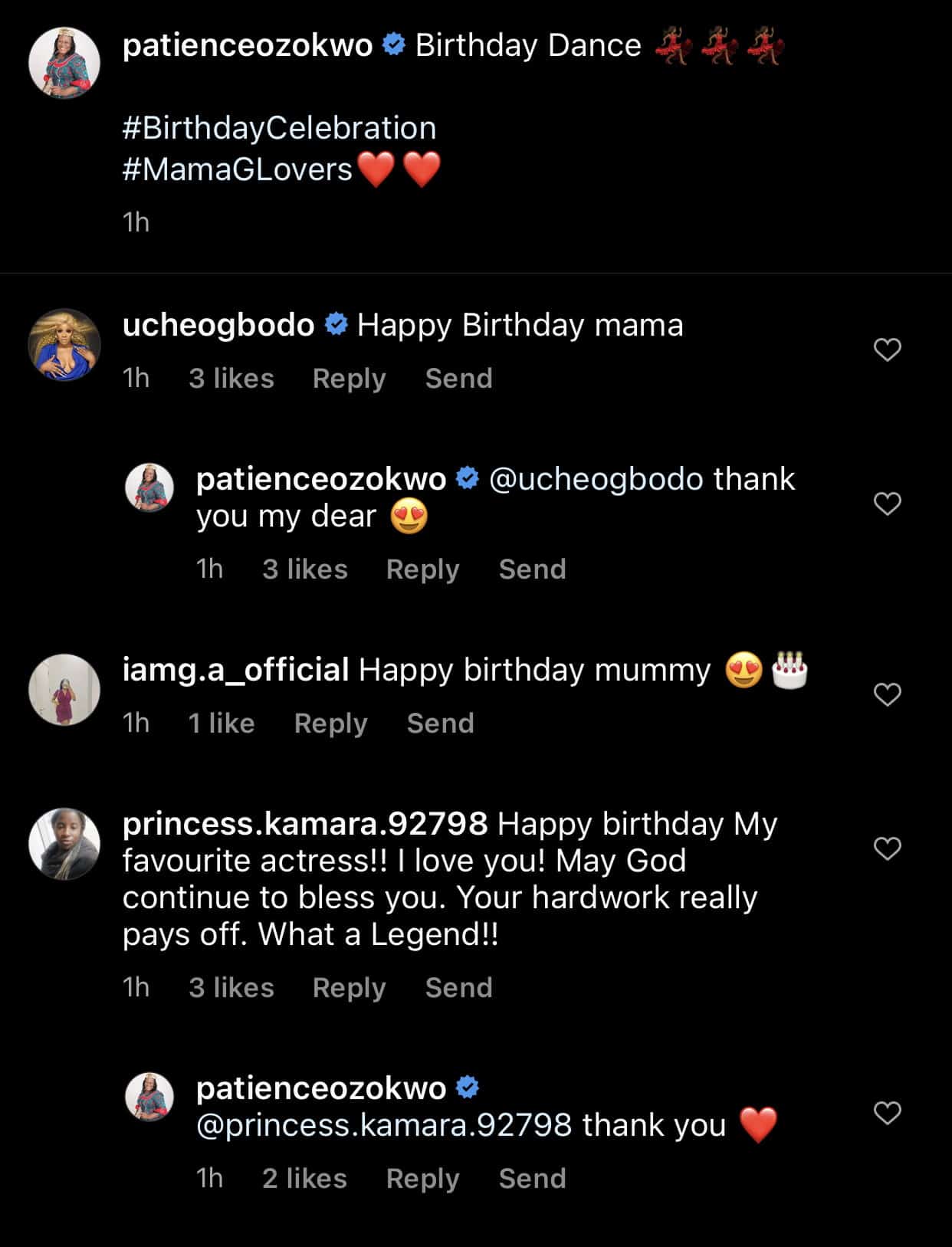Image resolution: width=952 pixels, height=1247 pixels.
Task: Open ucheogbodo's profile picture
Action: 64,345
